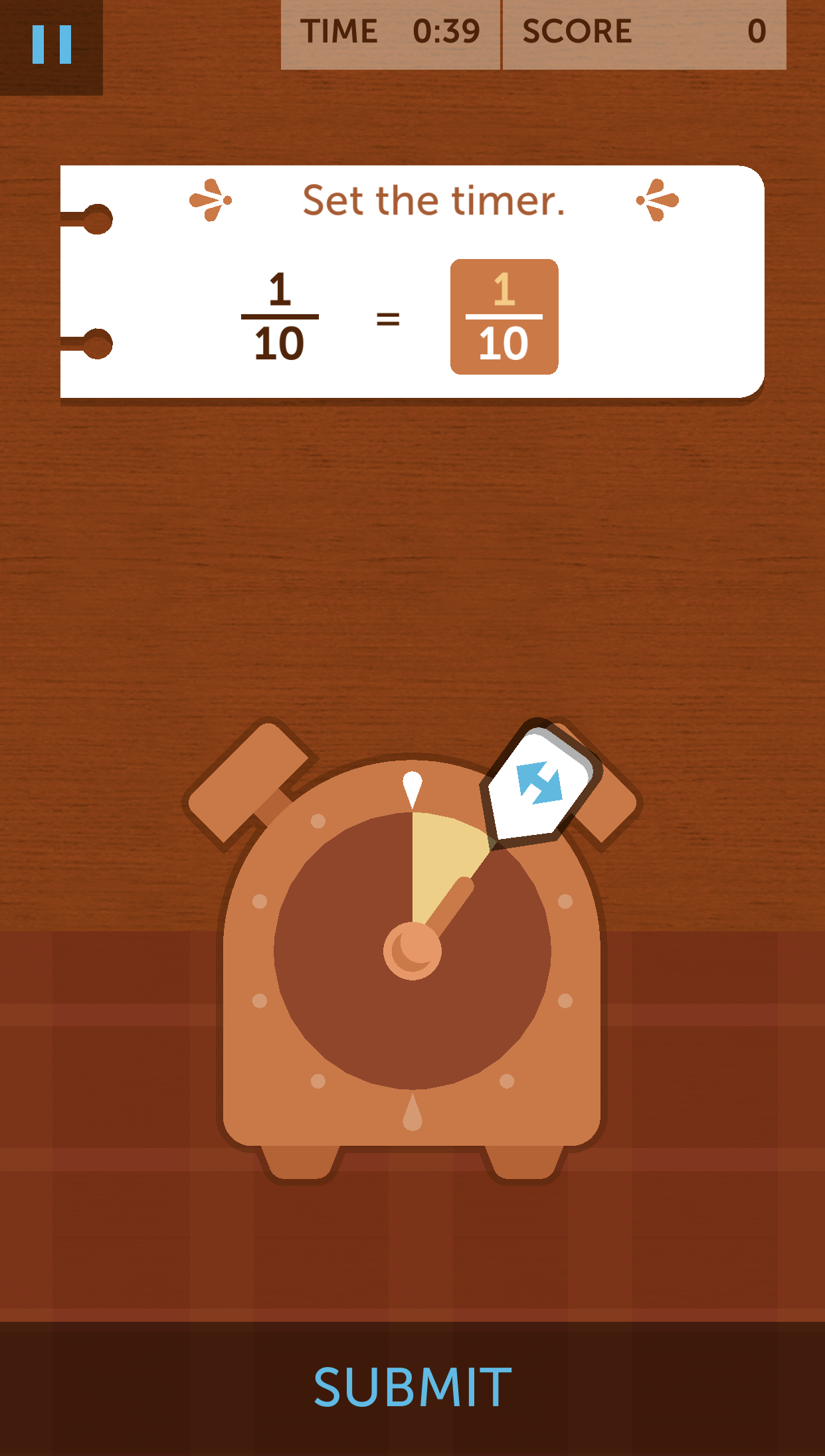Submit the timer answer
825x1456 pixels.
tap(412, 1388)
